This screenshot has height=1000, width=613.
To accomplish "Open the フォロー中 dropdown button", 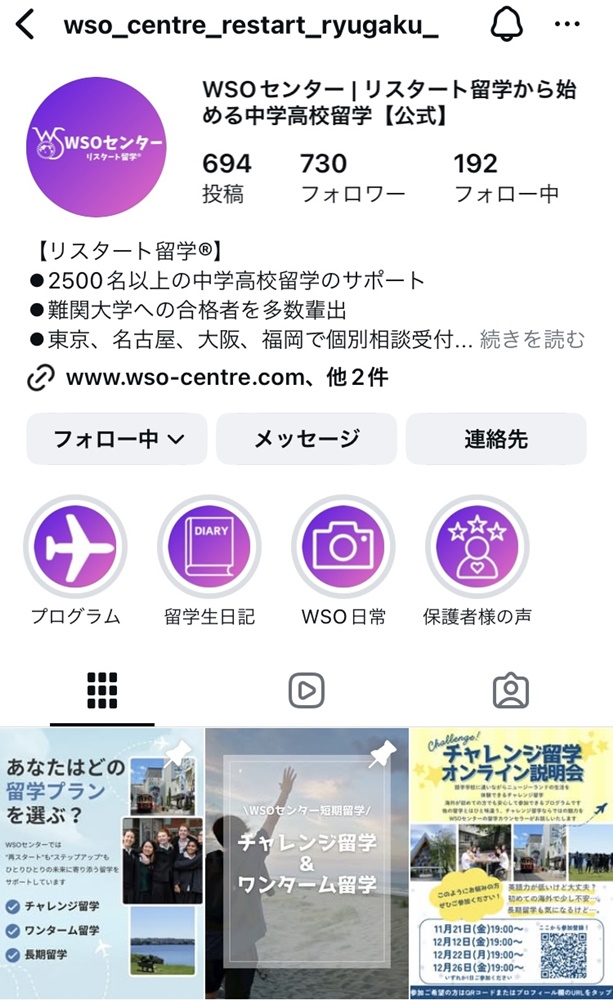I will (x=117, y=439).
